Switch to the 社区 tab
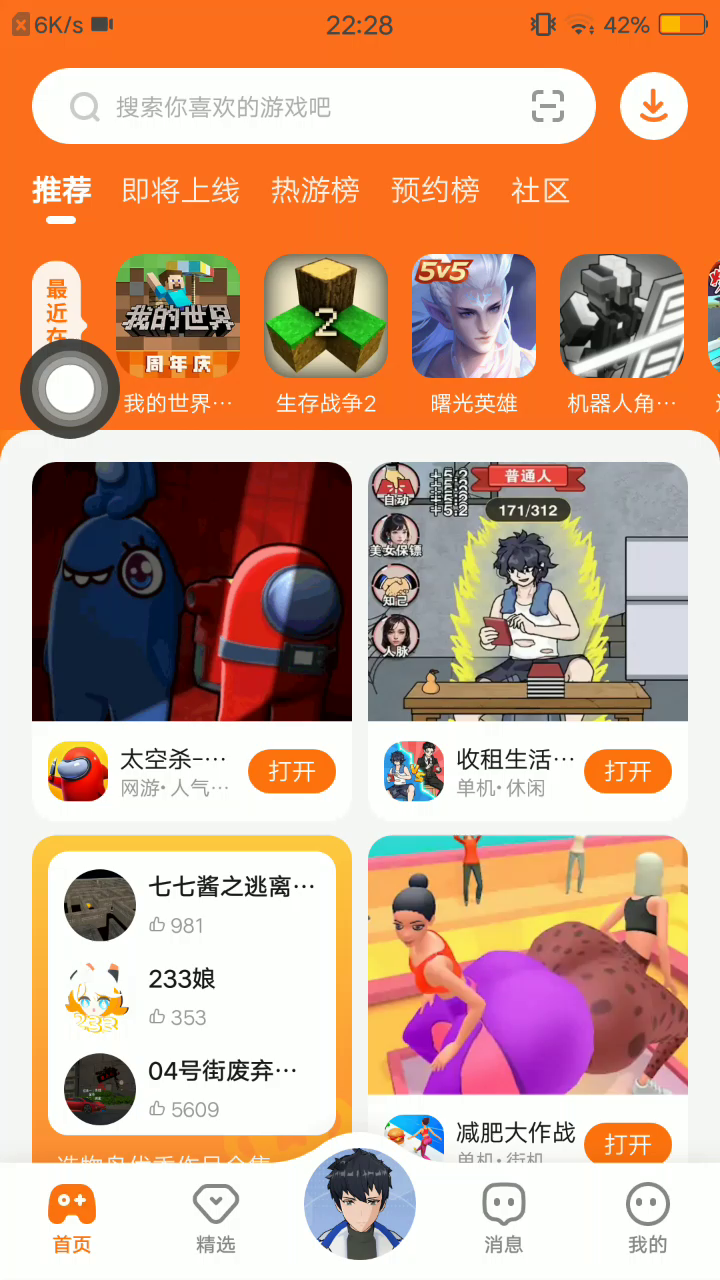The width and height of the screenshot is (720, 1280). pos(540,190)
